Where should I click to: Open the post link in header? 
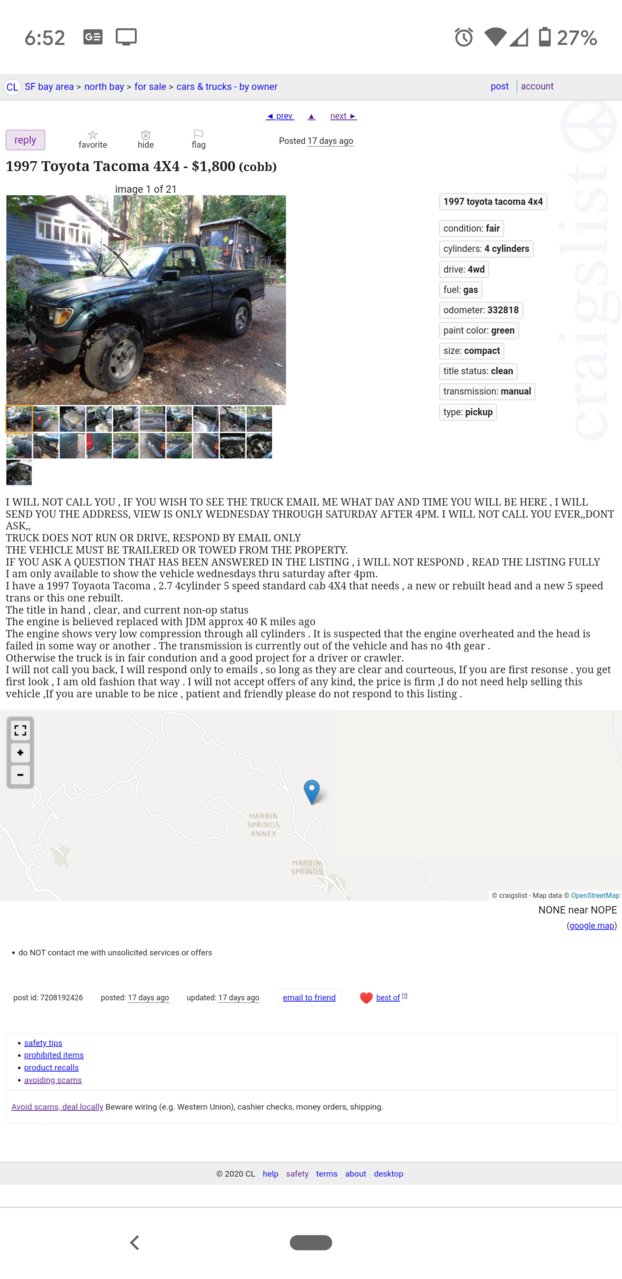(499, 86)
